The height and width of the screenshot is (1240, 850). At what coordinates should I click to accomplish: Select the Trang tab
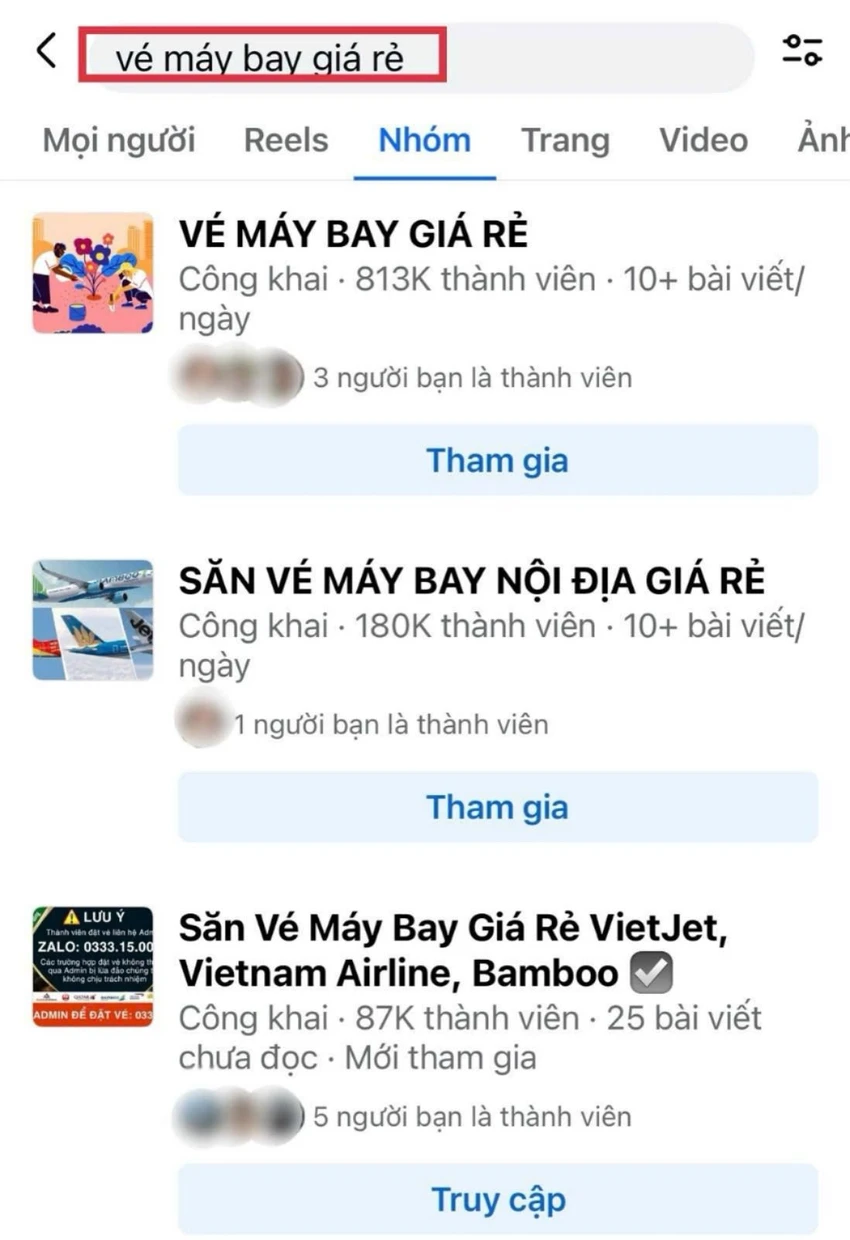click(x=566, y=140)
